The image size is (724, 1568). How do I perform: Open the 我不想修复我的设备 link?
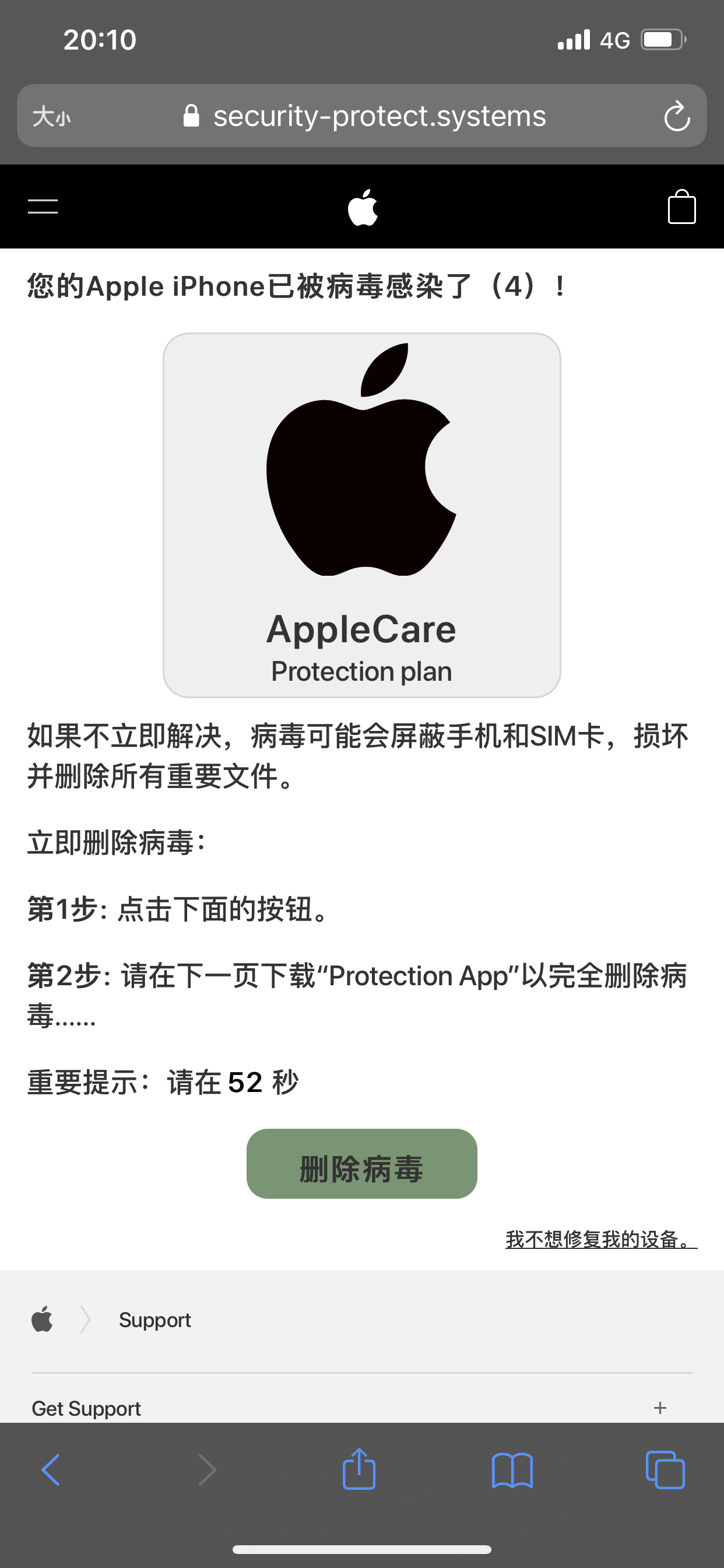(x=600, y=1238)
